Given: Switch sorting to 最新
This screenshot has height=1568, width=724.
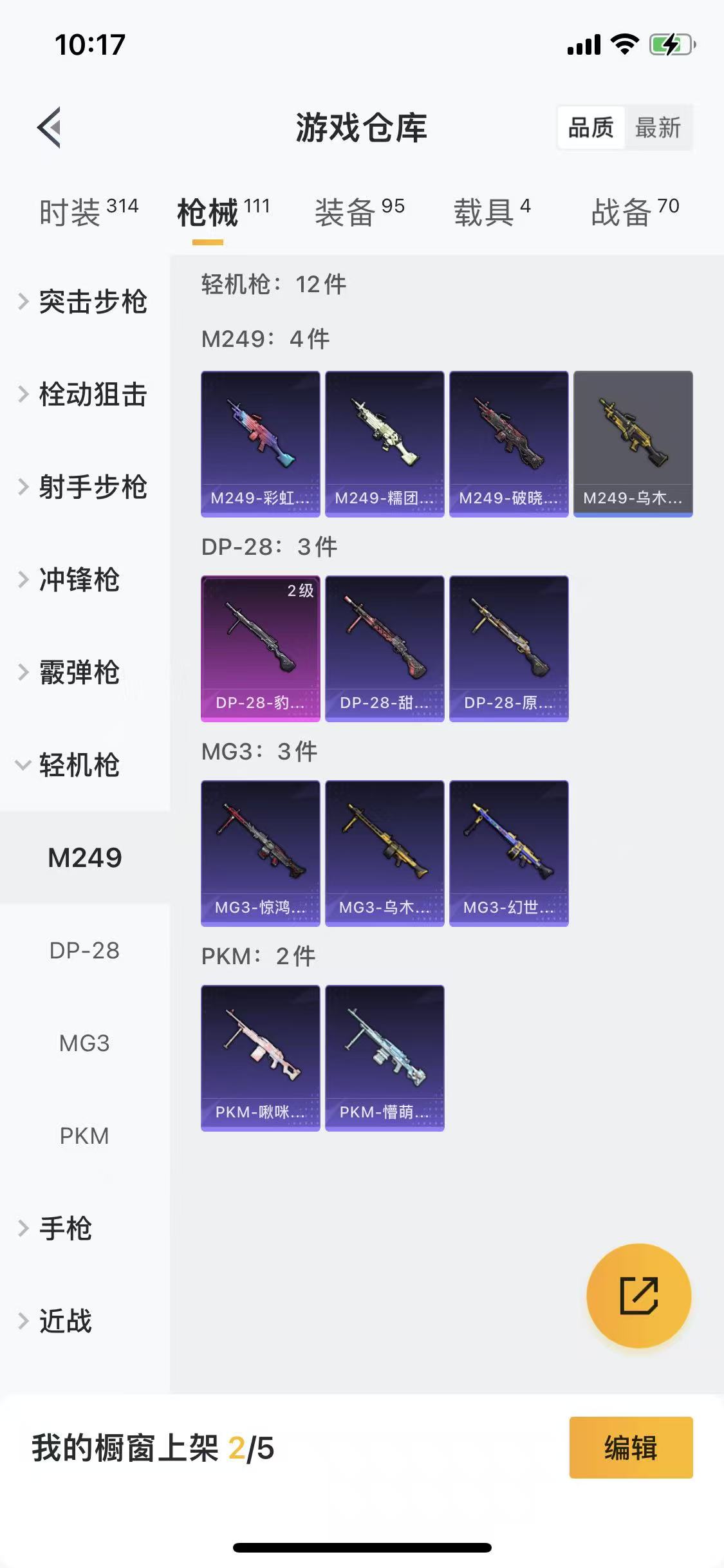Looking at the screenshot, I should [x=658, y=127].
